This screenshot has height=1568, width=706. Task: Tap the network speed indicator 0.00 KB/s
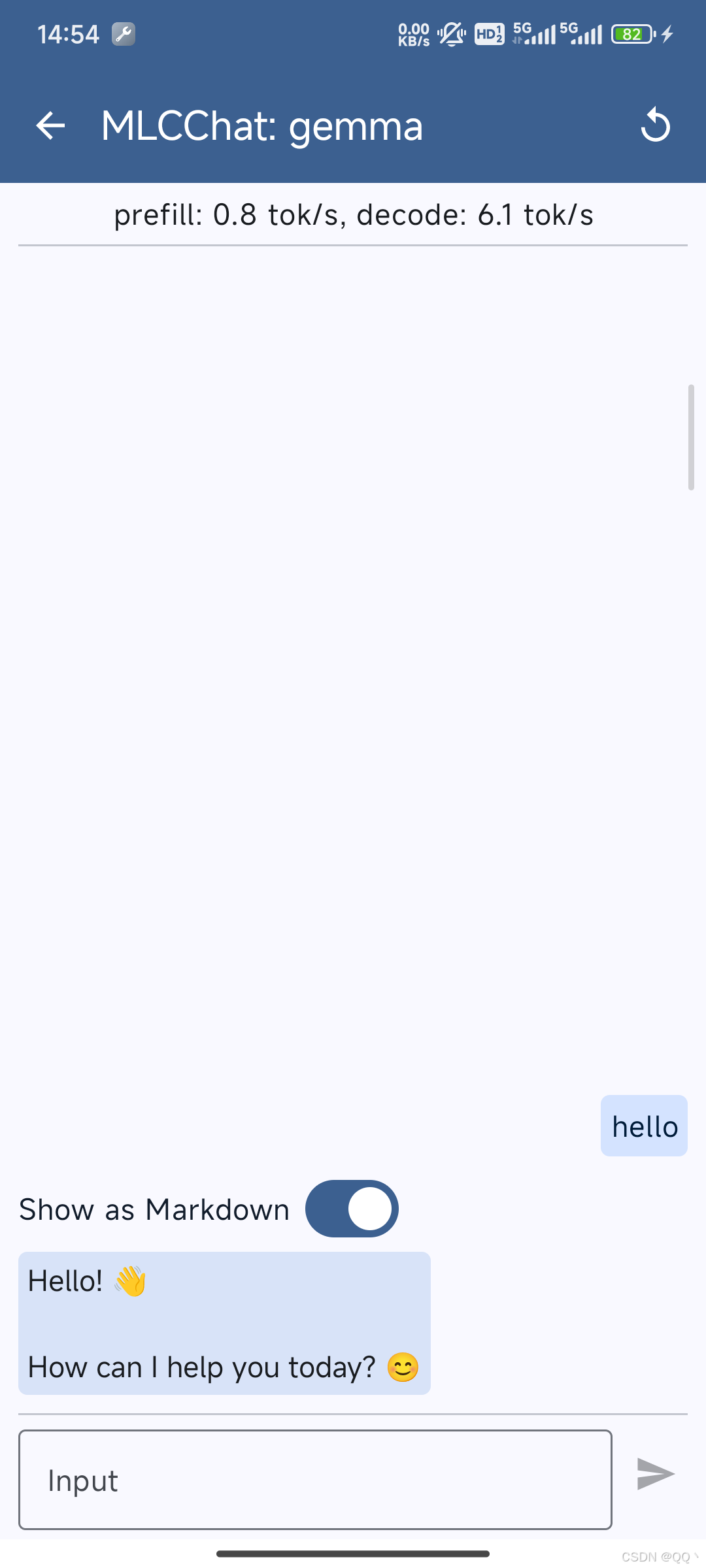(413, 33)
